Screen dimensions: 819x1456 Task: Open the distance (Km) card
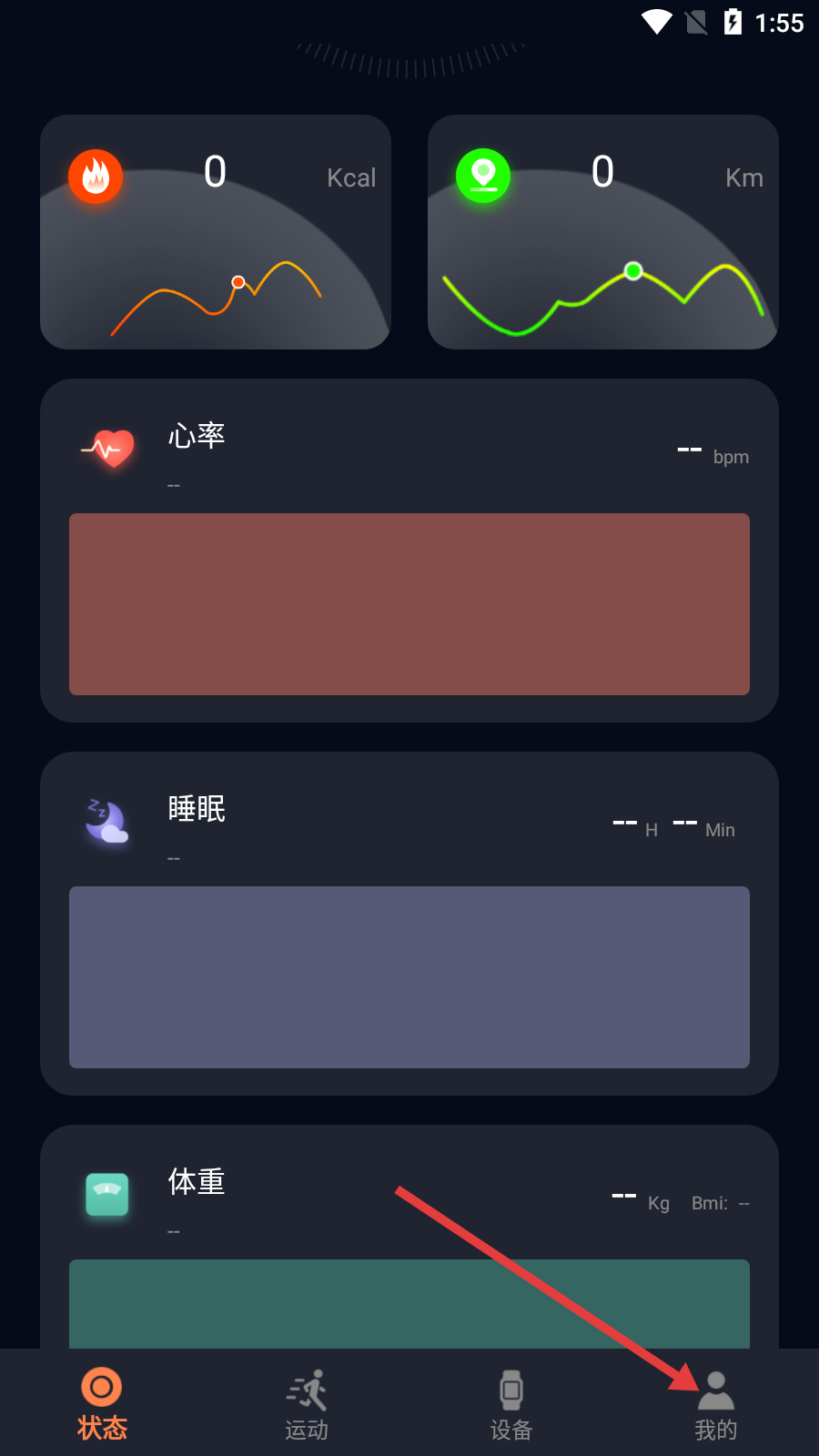click(x=602, y=232)
